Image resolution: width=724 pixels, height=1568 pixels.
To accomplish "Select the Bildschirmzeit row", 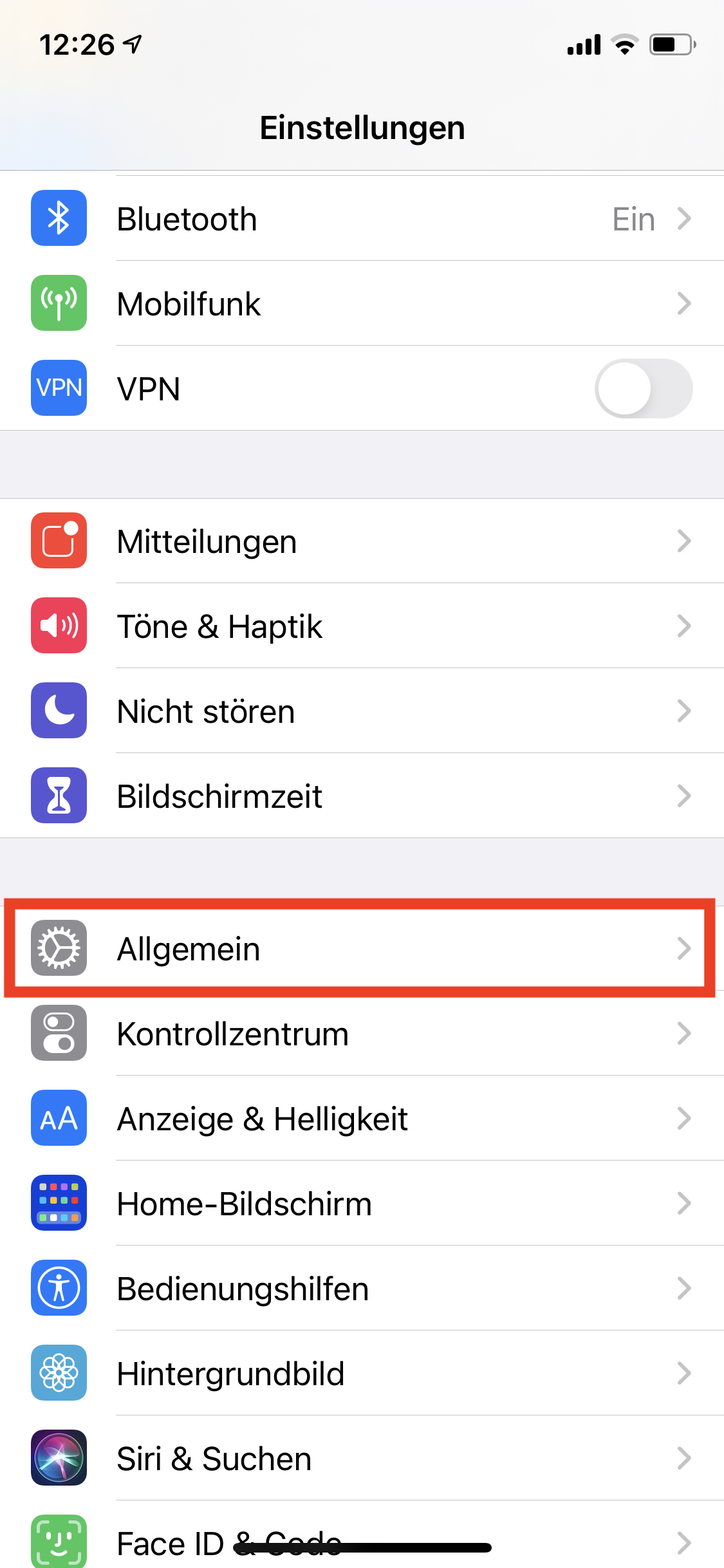I will pos(362,796).
